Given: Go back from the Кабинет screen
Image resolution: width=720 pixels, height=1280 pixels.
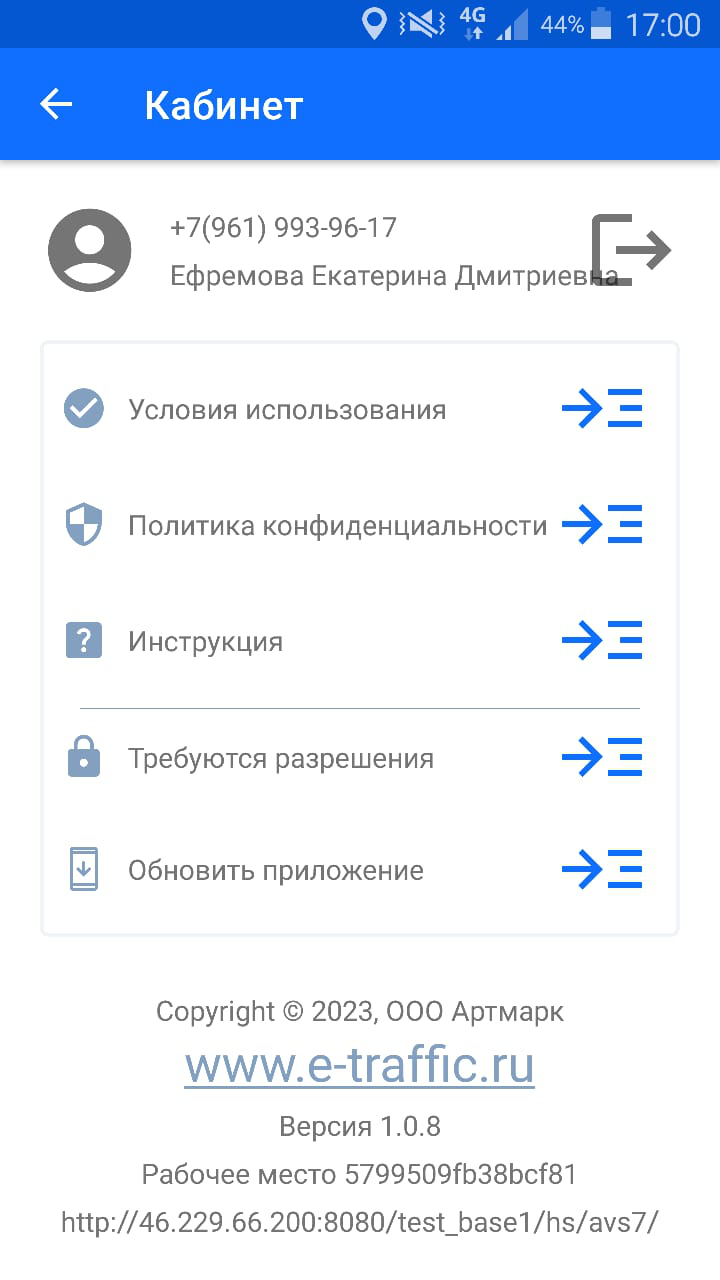Looking at the screenshot, I should [x=57, y=105].
